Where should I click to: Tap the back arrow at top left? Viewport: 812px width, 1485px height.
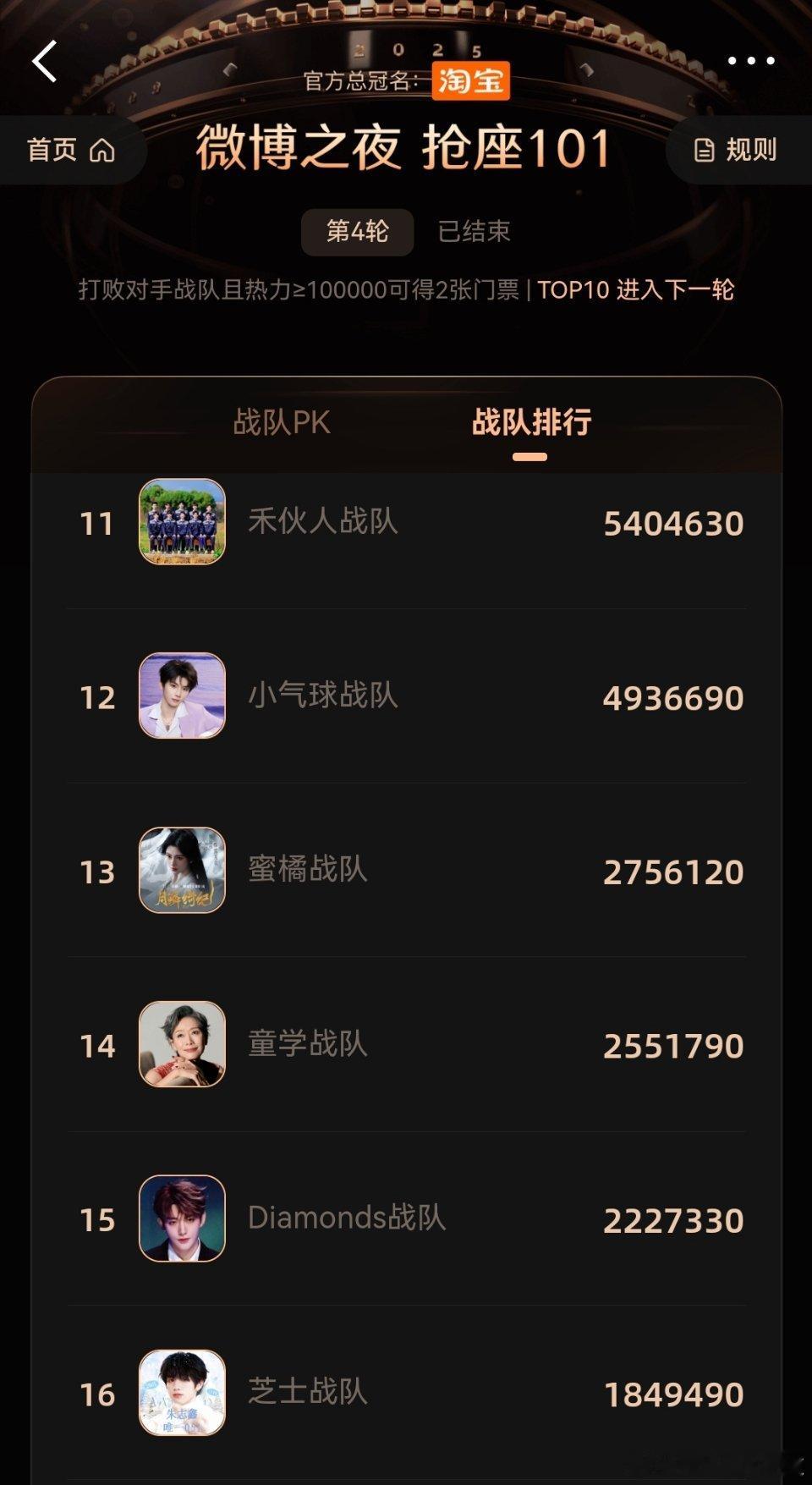coord(42,61)
